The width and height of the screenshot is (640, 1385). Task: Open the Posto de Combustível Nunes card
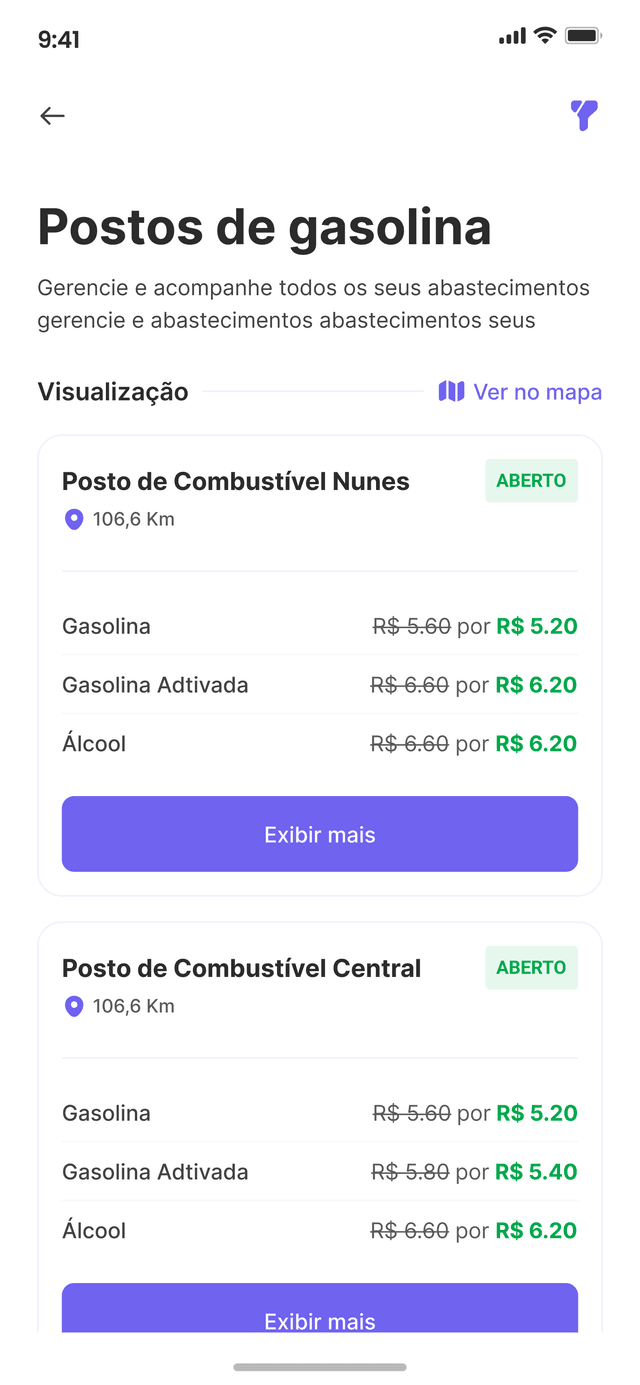coord(236,482)
